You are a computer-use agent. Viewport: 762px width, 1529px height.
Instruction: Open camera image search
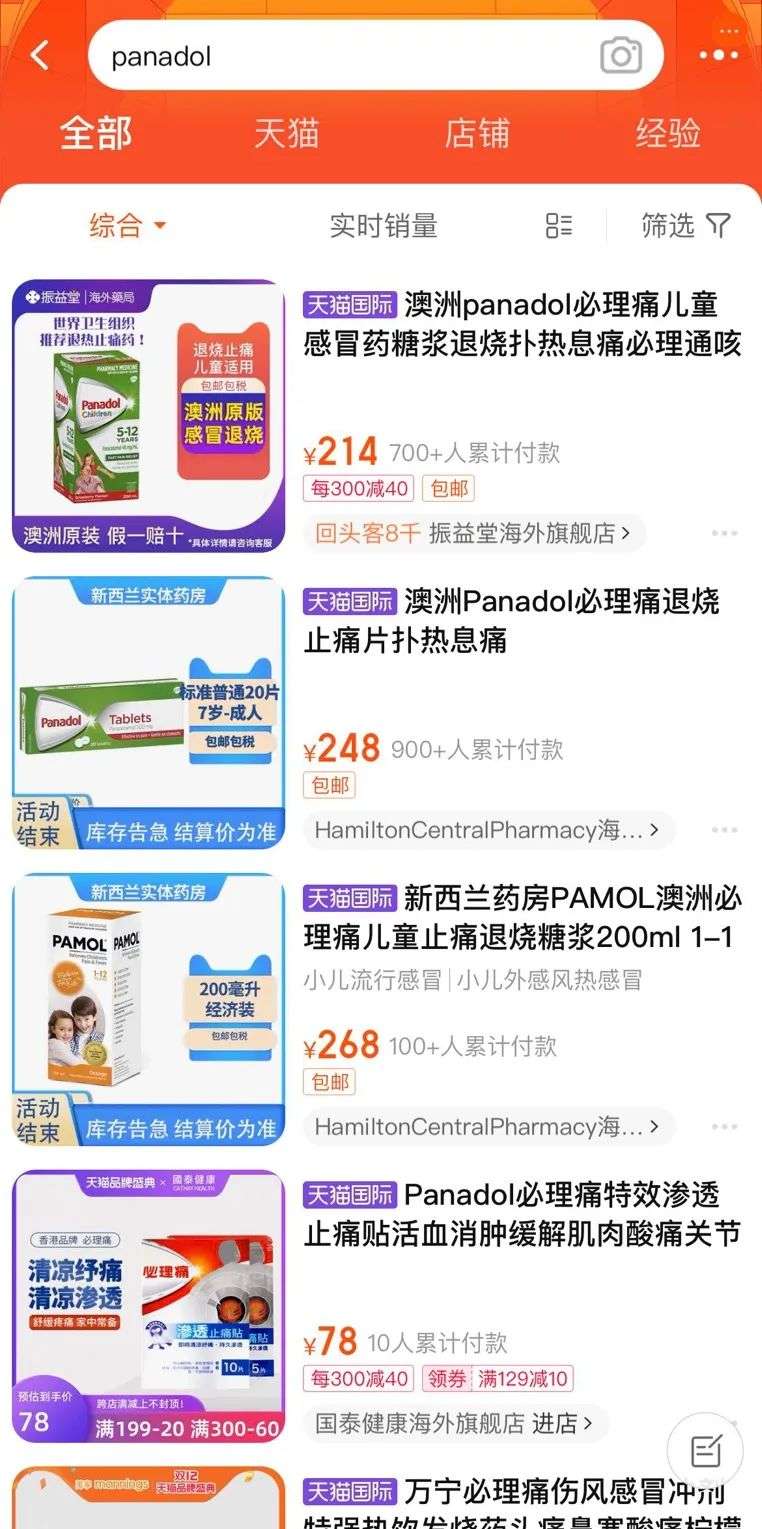(620, 56)
